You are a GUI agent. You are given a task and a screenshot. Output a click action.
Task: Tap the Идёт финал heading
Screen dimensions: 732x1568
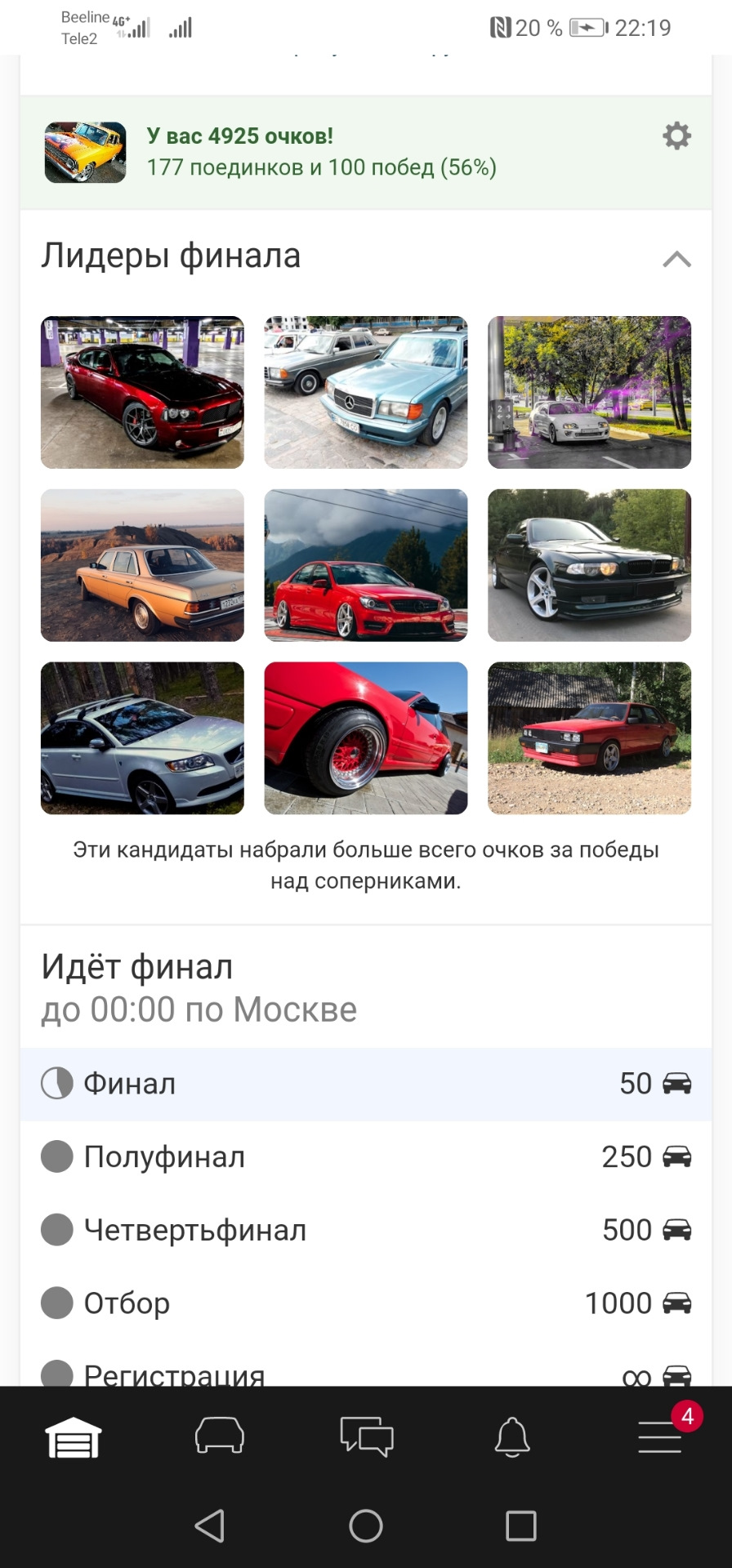coord(137,966)
